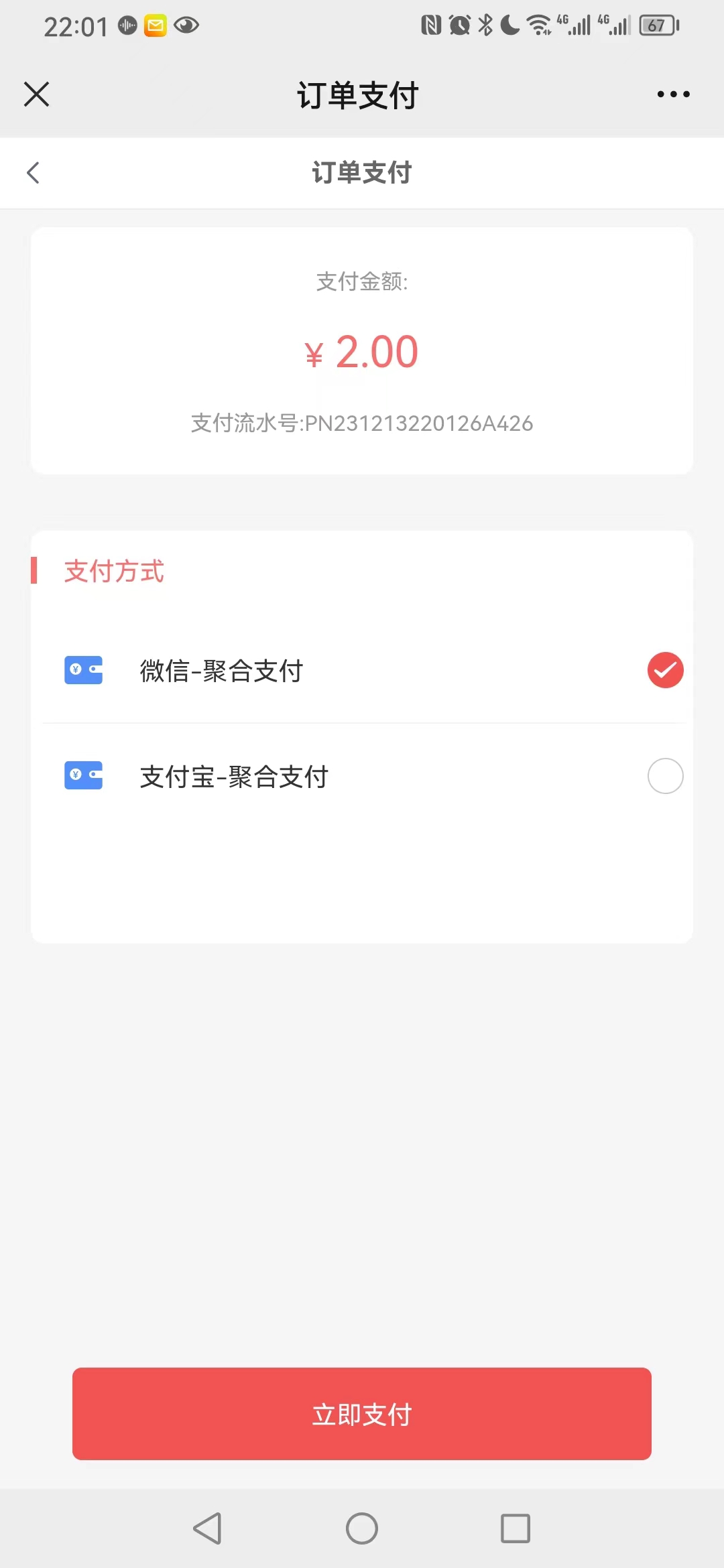Viewport: 724px width, 1568px height.
Task: Open the recent apps overview
Action: pyautogui.click(x=516, y=1528)
